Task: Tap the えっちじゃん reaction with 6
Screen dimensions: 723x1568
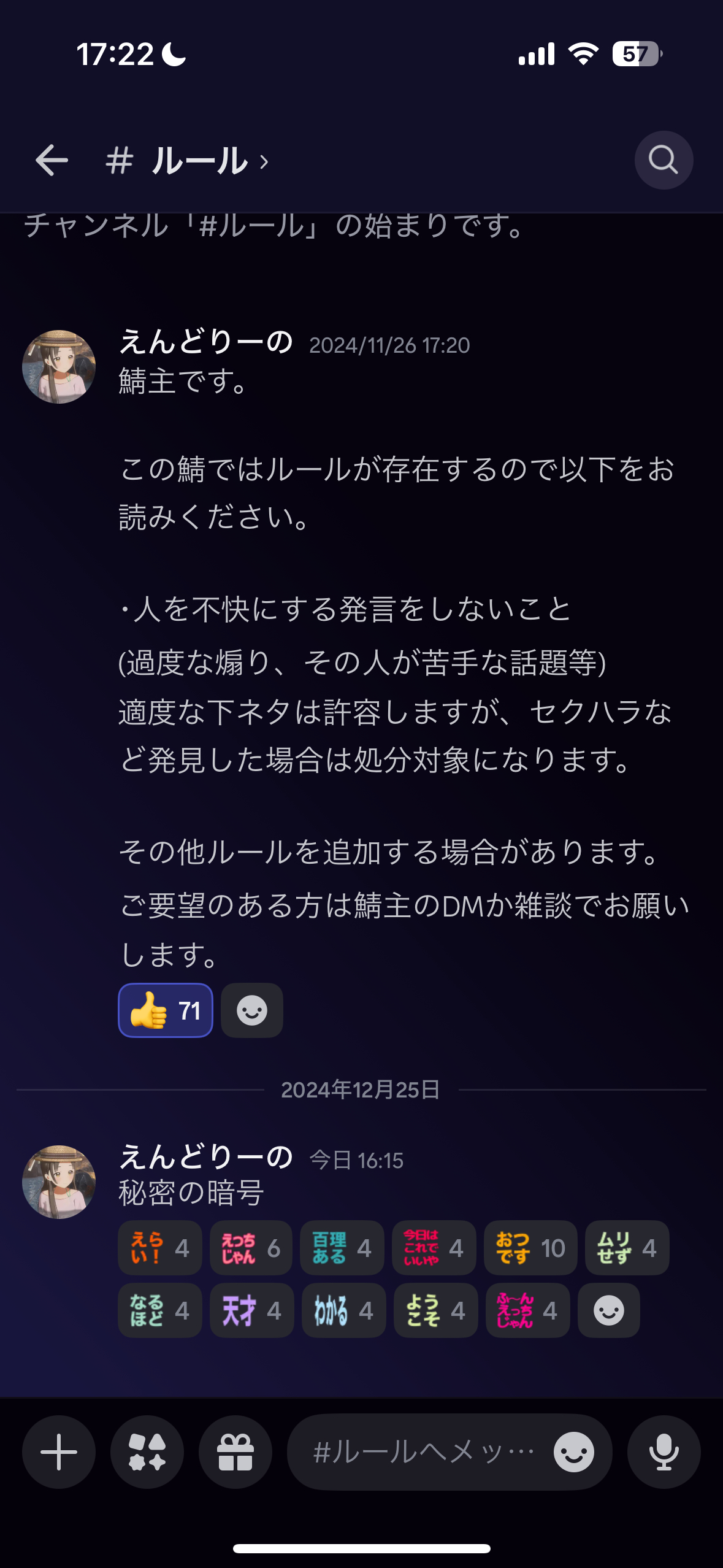Action: pyautogui.click(x=251, y=1248)
